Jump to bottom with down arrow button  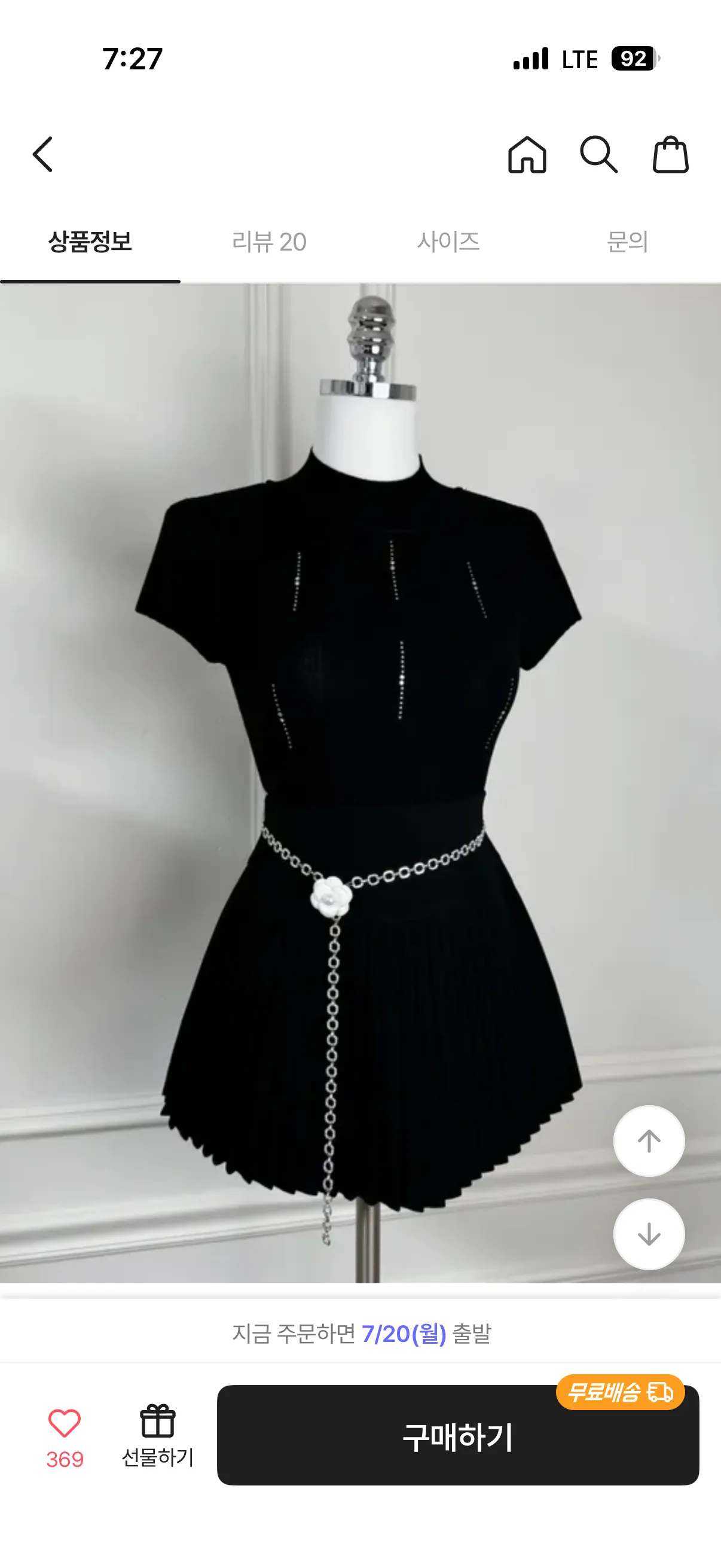(x=649, y=1234)
